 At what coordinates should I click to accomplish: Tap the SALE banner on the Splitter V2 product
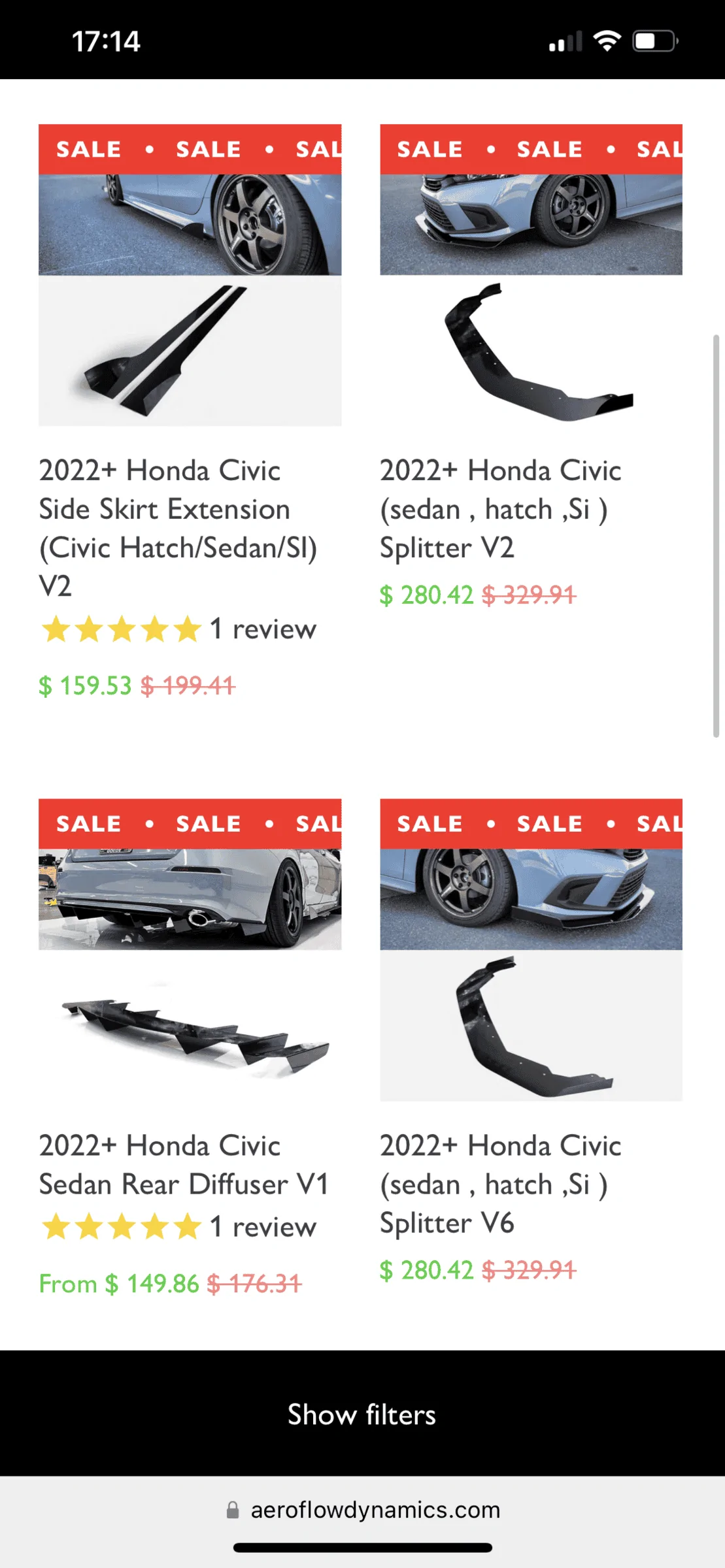[531, 148]
